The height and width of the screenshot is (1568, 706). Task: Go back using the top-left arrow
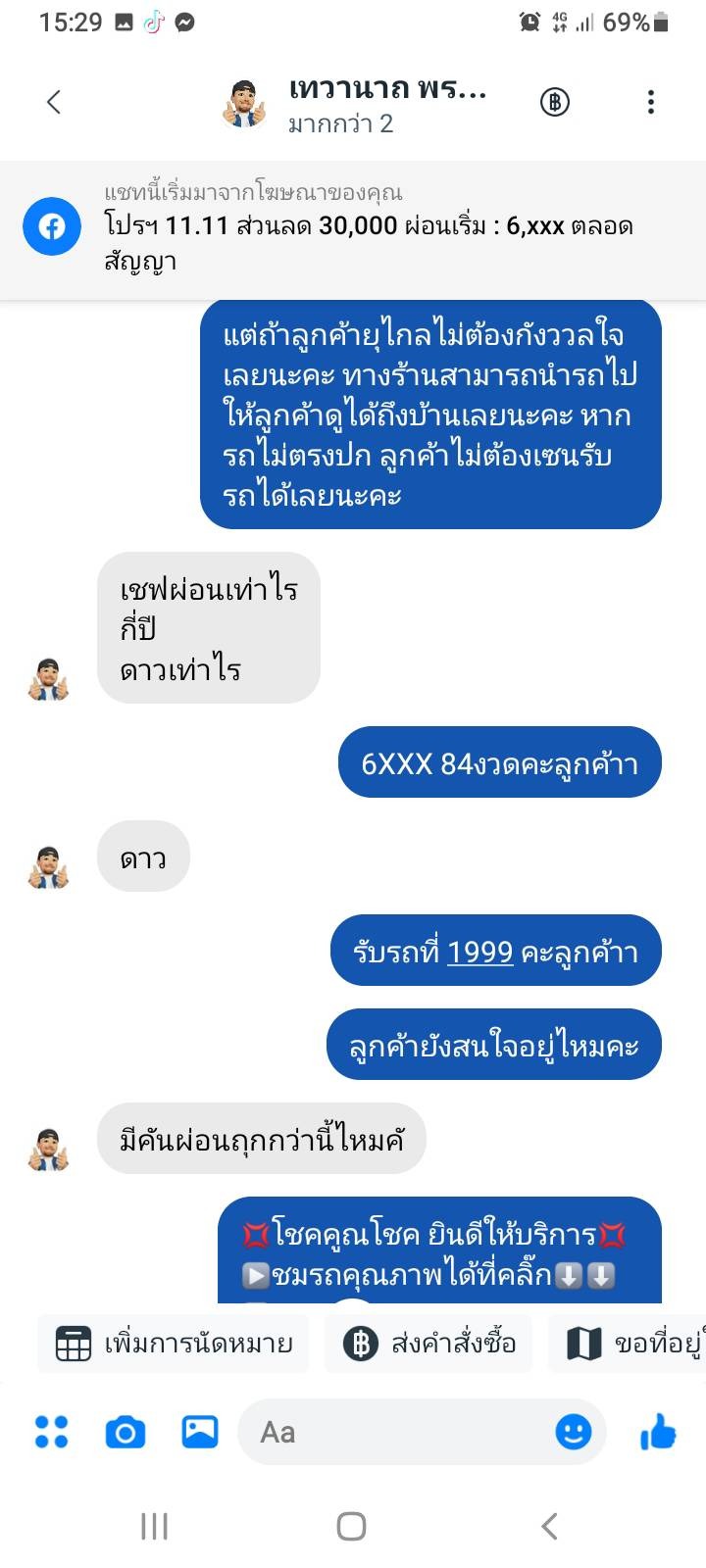(54, 102)
